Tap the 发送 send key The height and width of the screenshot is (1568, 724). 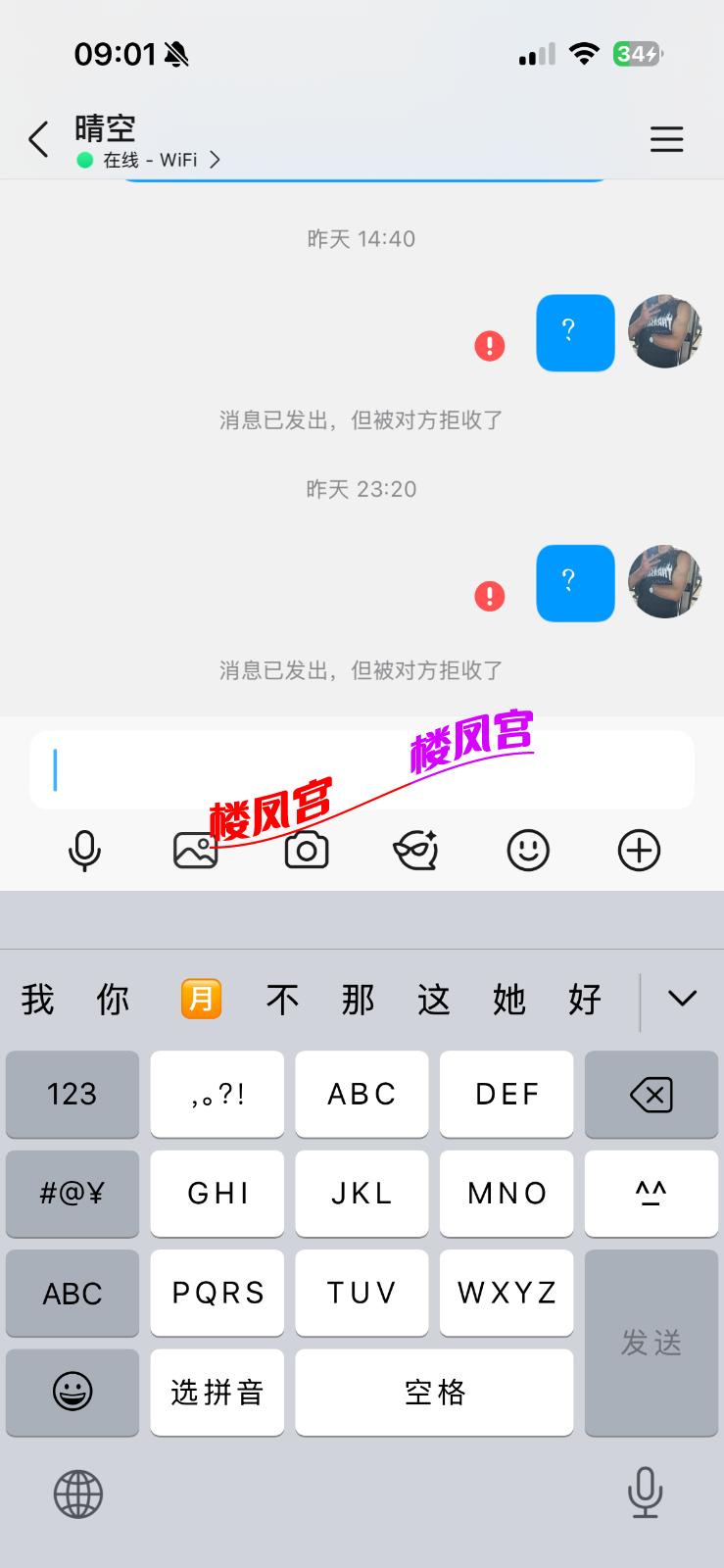click(x=652, y=1343)
